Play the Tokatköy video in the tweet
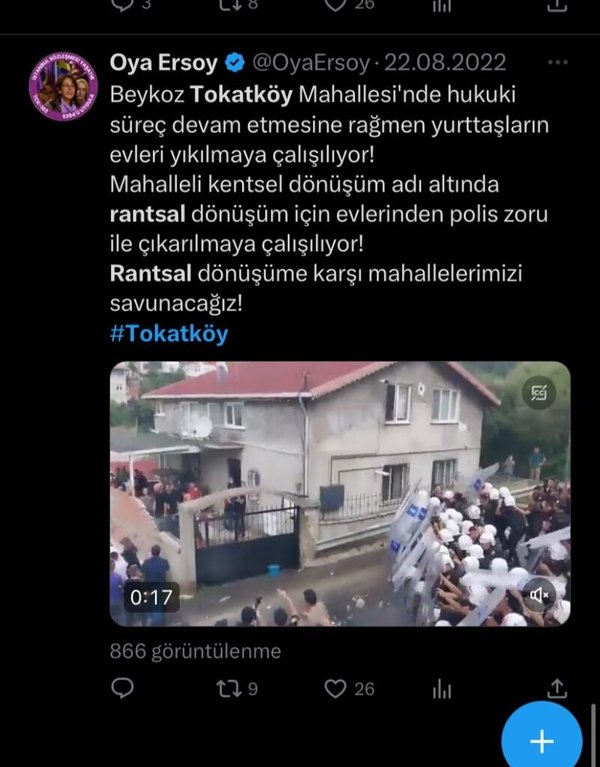The width and height of the screenshot is (600, 767). (x=339, y=493)
